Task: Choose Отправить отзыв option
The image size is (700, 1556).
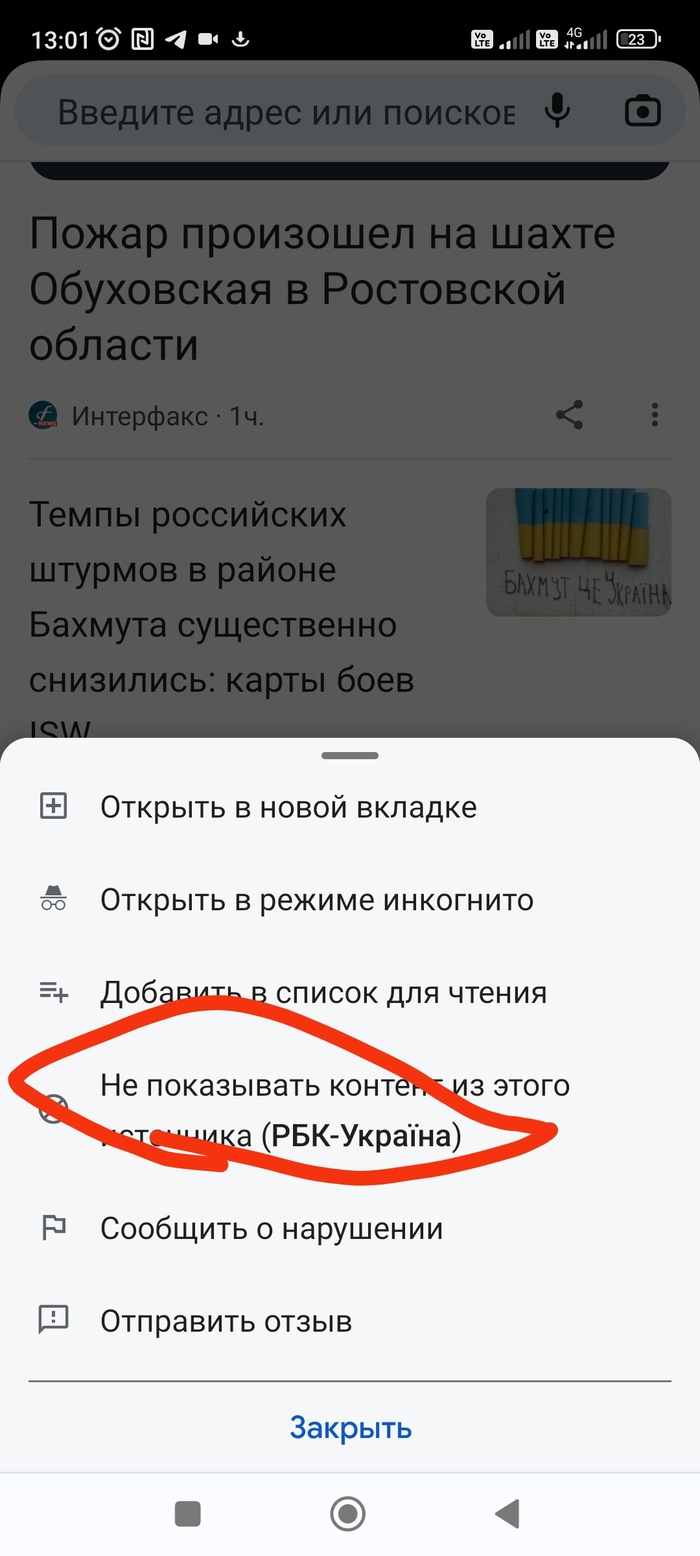Action: click(x=226, y=1321)
